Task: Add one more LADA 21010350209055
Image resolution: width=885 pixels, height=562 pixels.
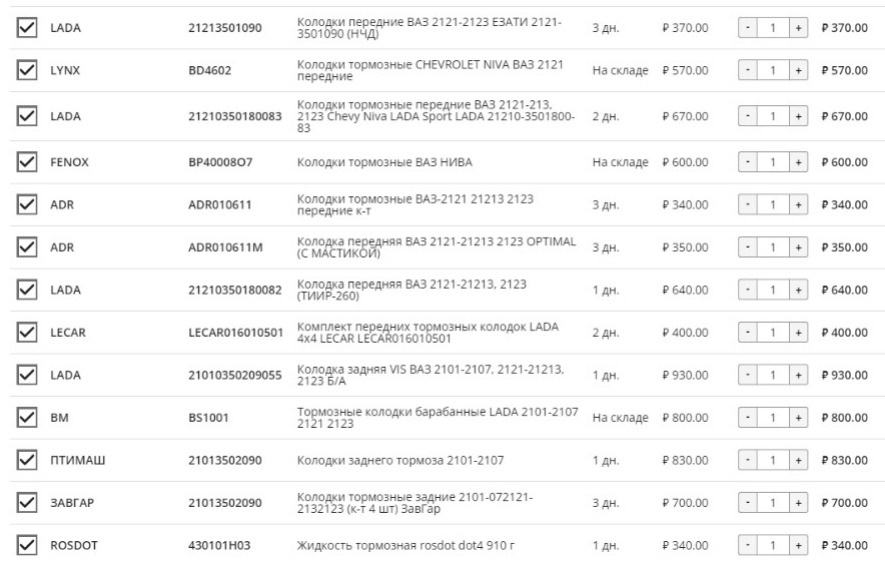Action: click(x=798, y=375)
